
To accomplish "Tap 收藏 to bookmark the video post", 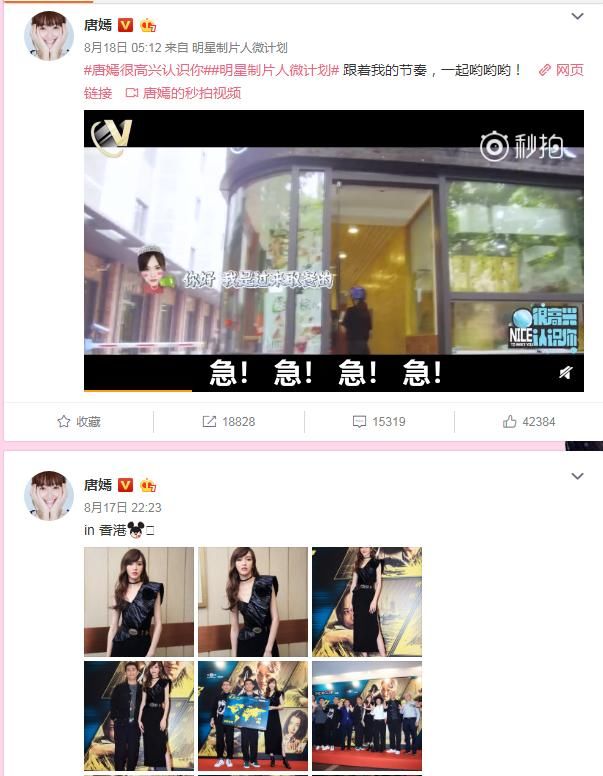I will point(79,422).
